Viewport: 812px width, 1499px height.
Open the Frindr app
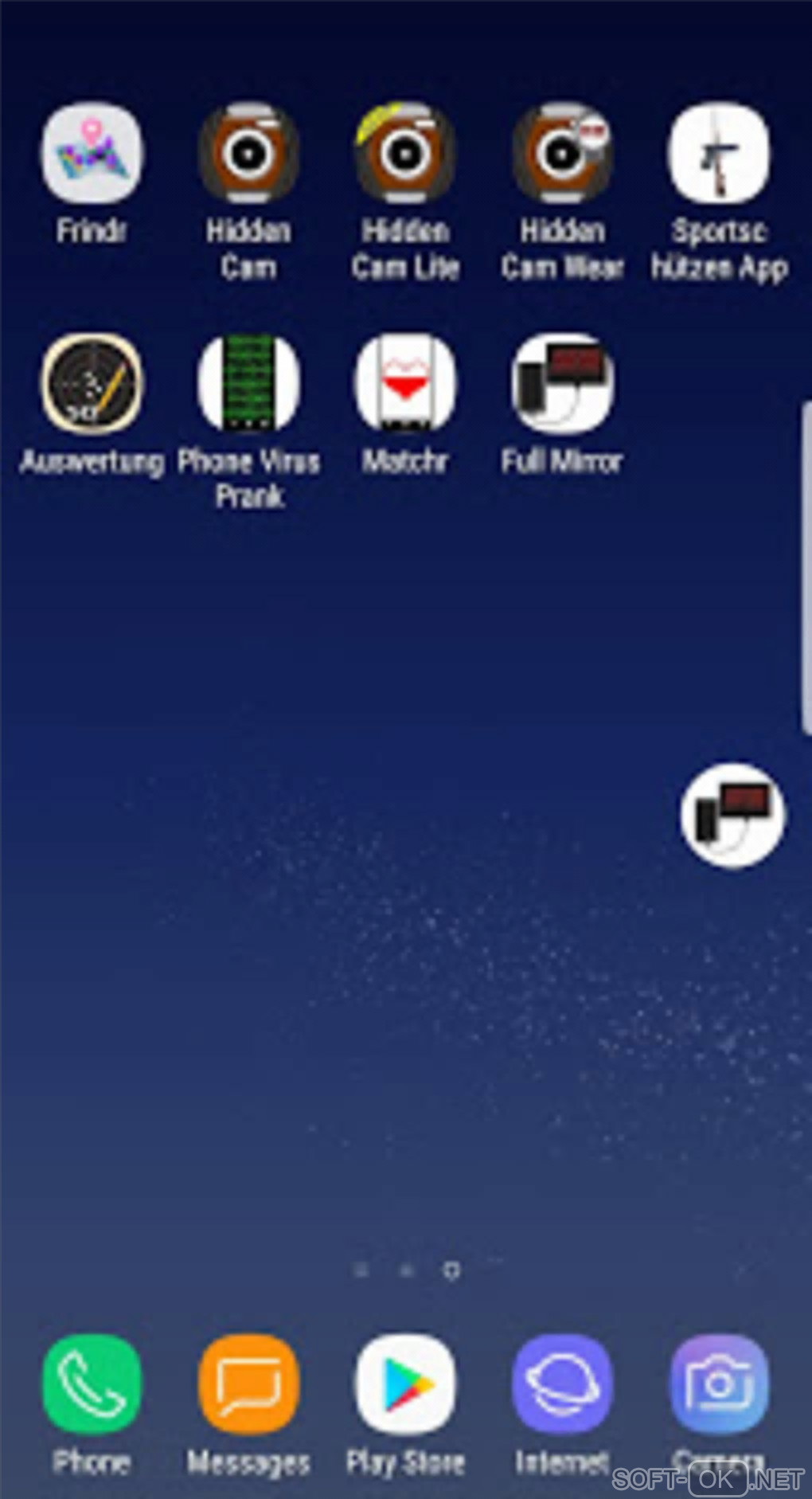(92, 152)
